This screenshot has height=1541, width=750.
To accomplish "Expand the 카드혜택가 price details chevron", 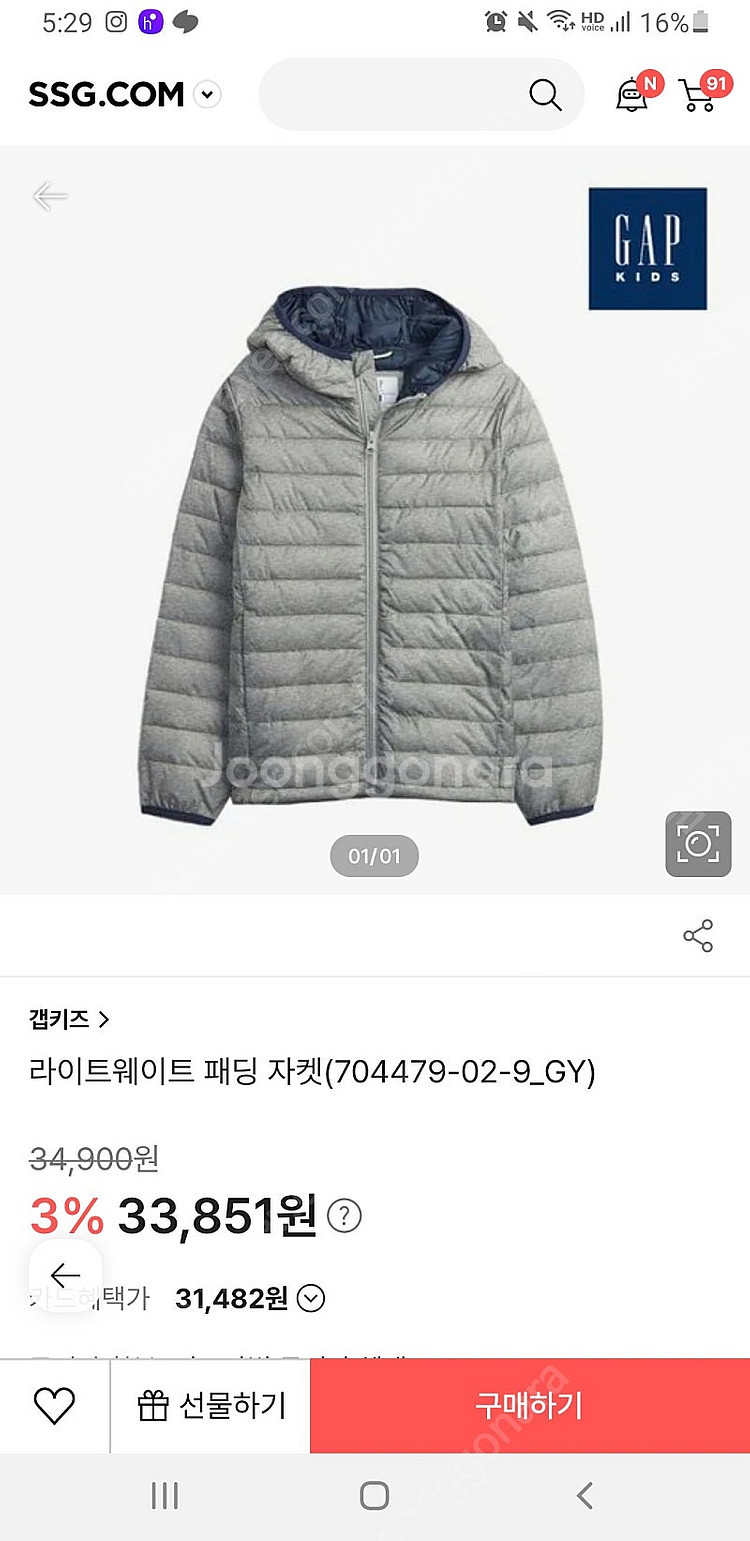I will click(x=311, y=1298).
